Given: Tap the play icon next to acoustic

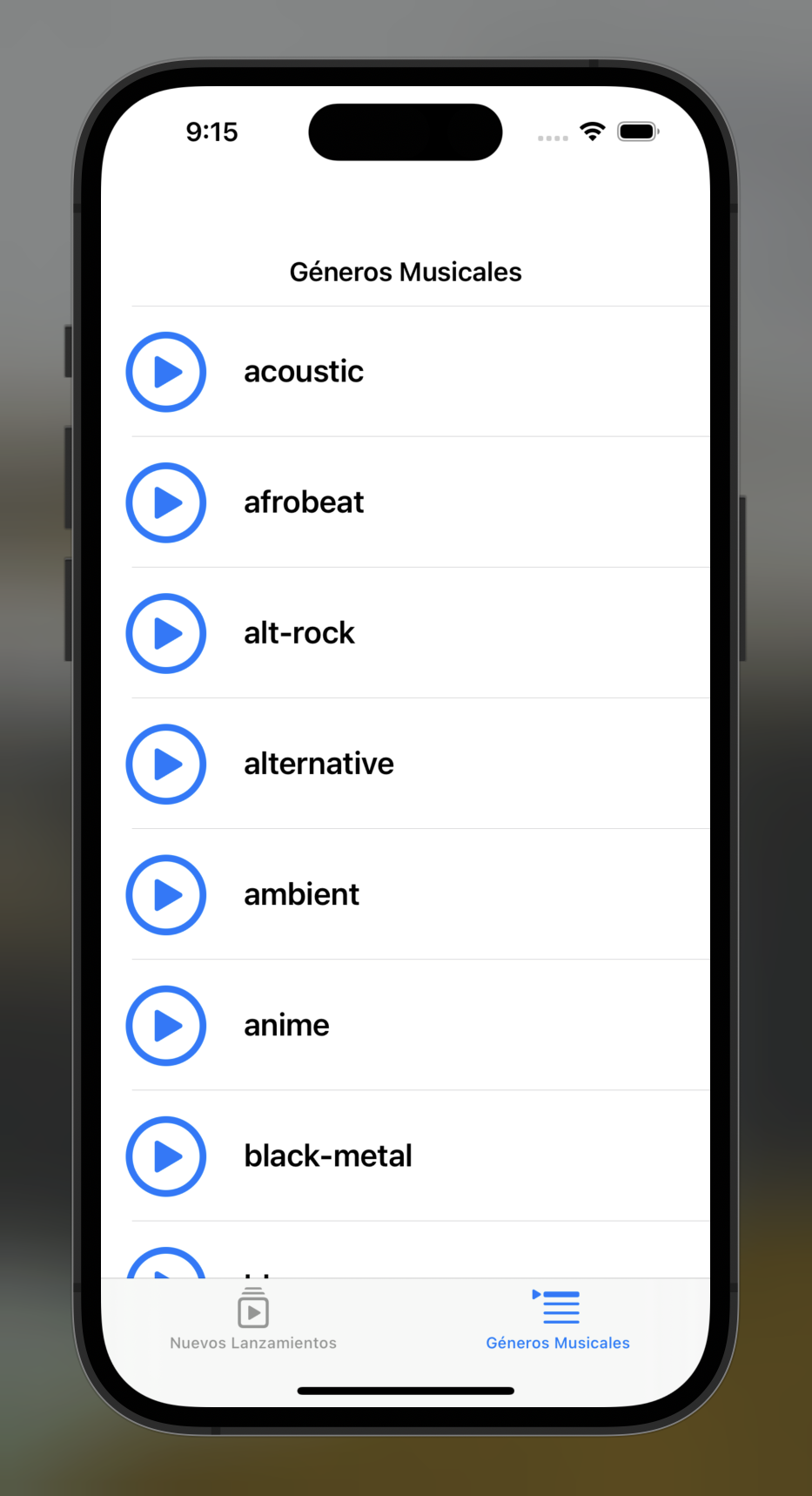Looking at the screenshot, I should pyautogui.click(x=165, y=372).
